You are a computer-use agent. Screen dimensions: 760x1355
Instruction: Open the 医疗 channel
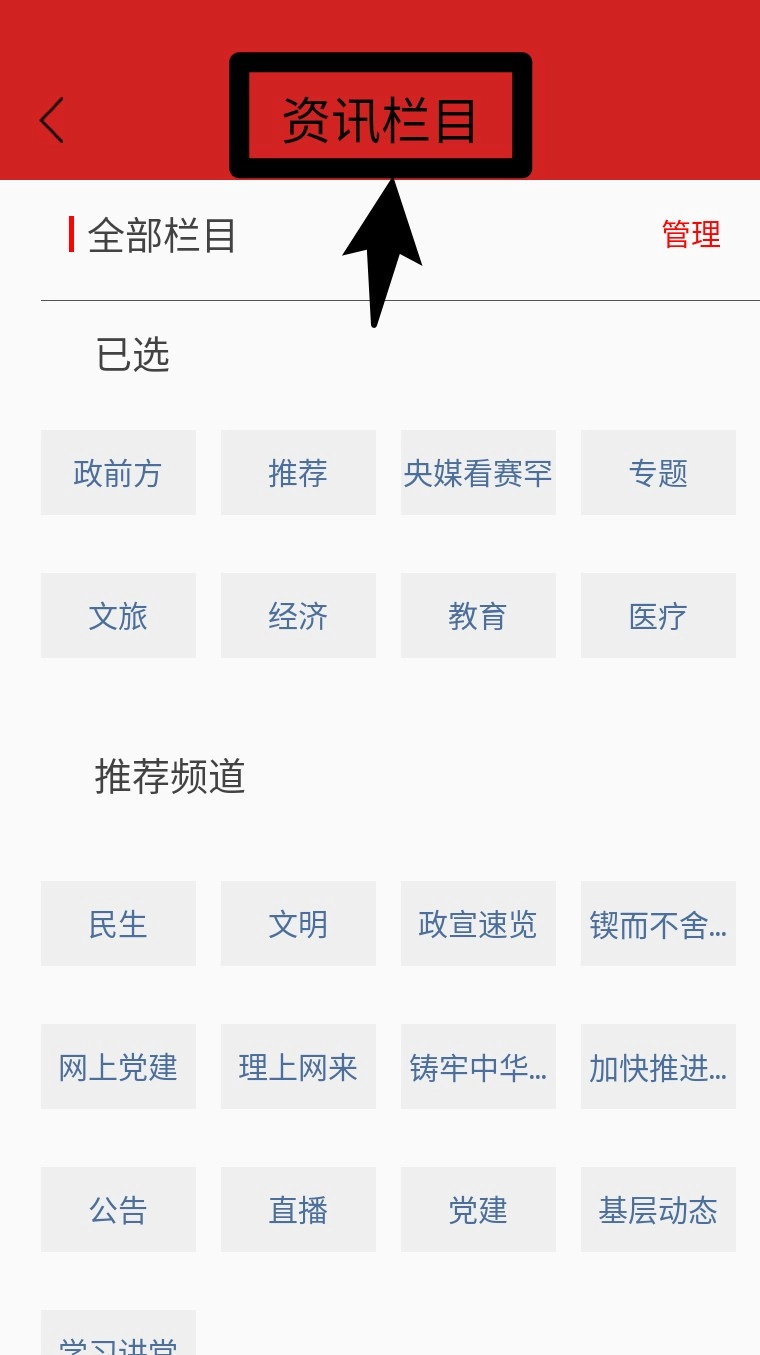tap(658, 616)
